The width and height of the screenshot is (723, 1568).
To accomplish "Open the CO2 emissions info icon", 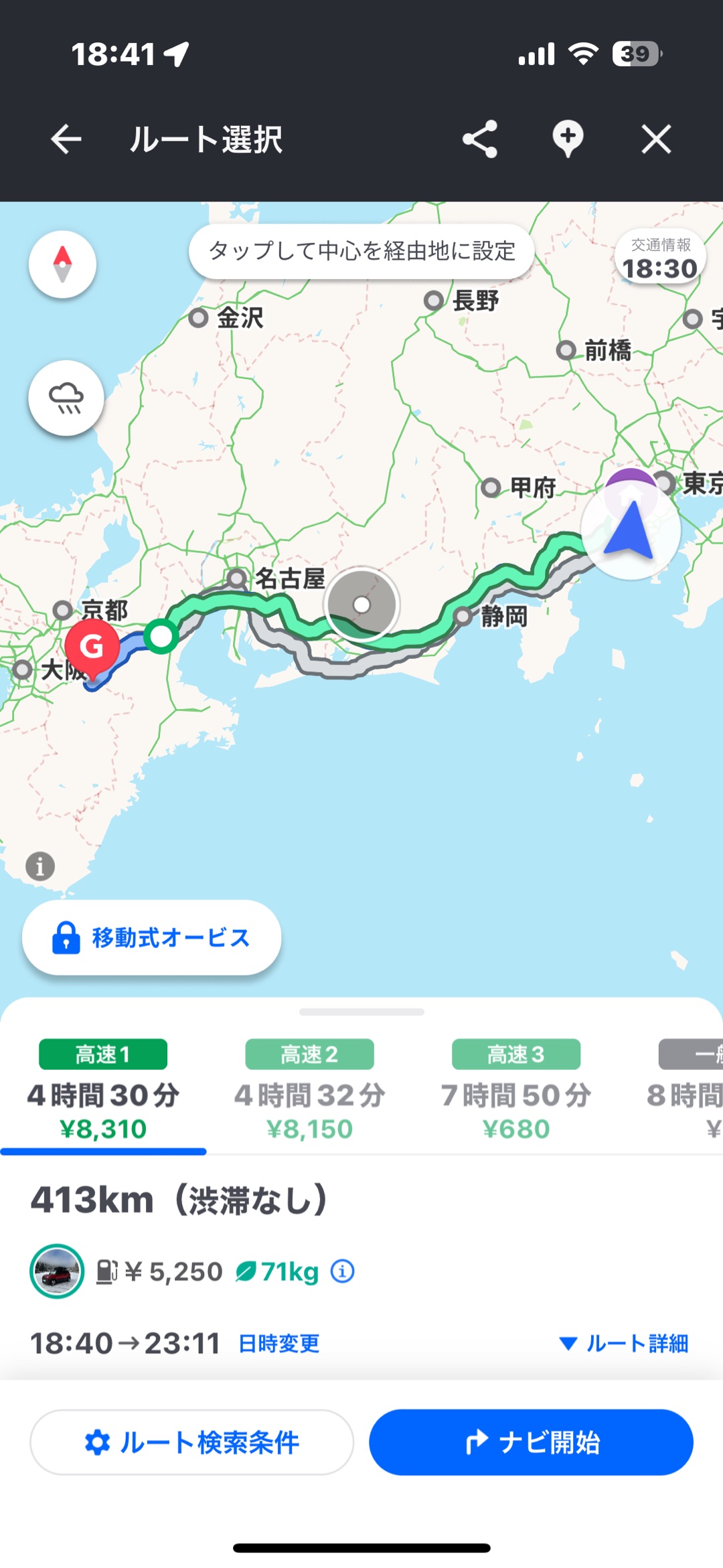I will tap(343, 1271).
